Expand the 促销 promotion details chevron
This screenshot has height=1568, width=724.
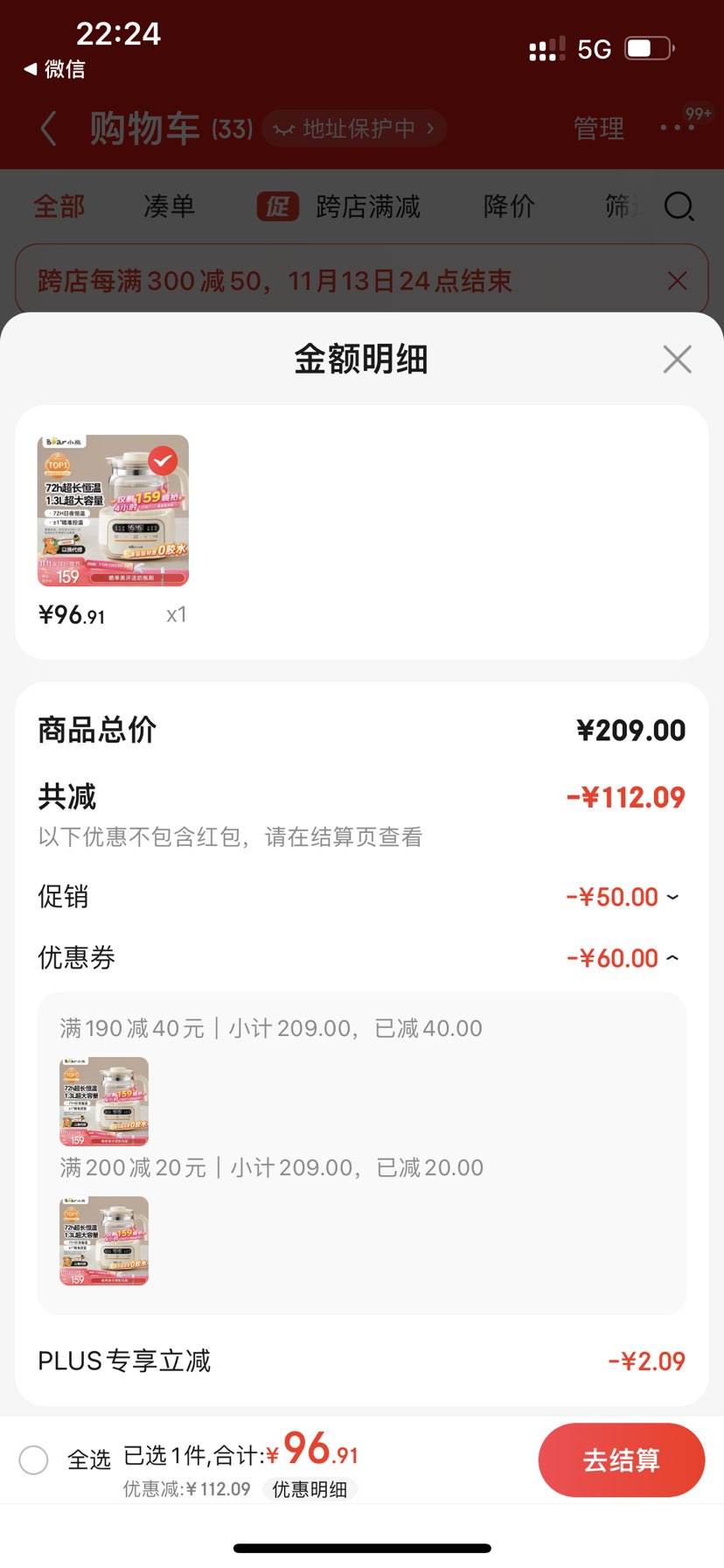point(671,896)
